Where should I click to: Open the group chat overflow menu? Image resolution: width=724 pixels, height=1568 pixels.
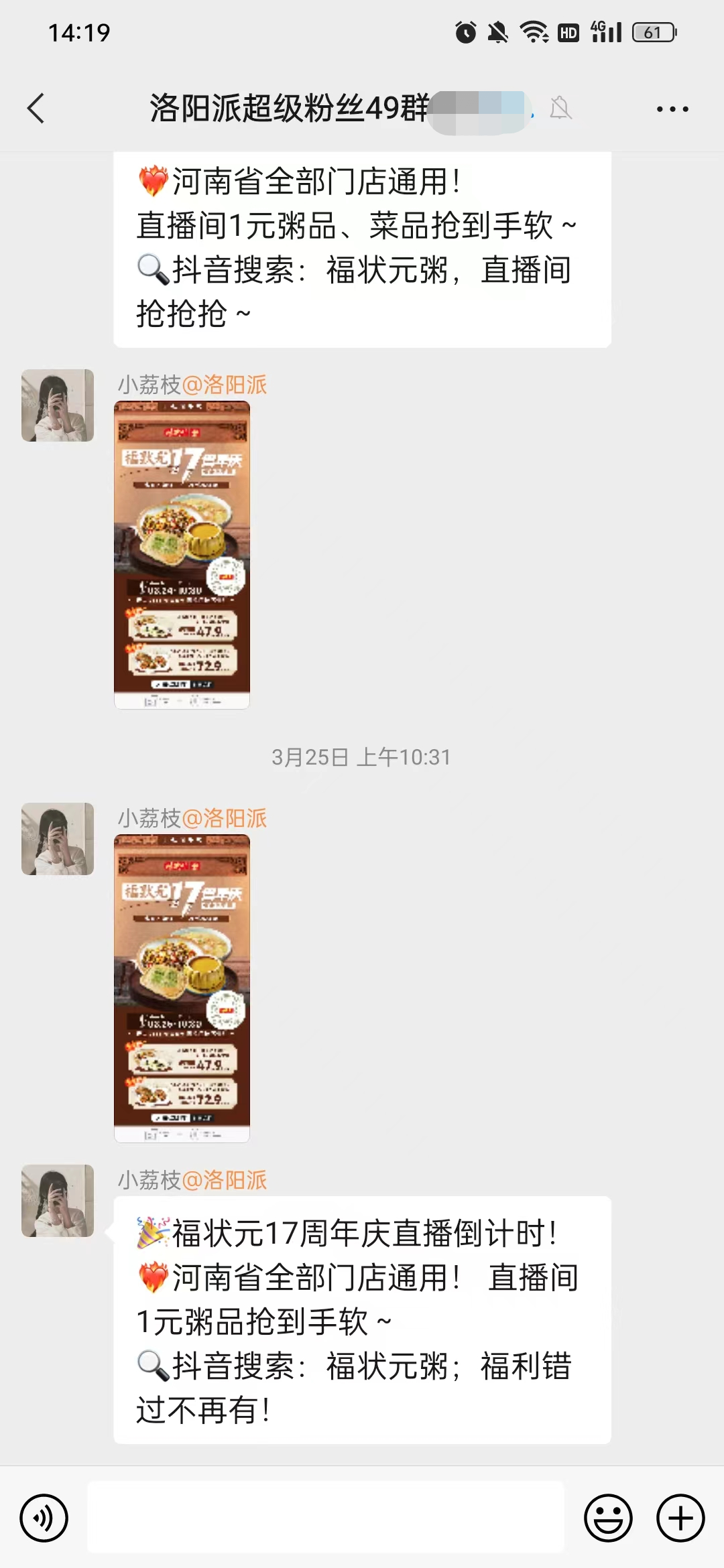(672, 109)
